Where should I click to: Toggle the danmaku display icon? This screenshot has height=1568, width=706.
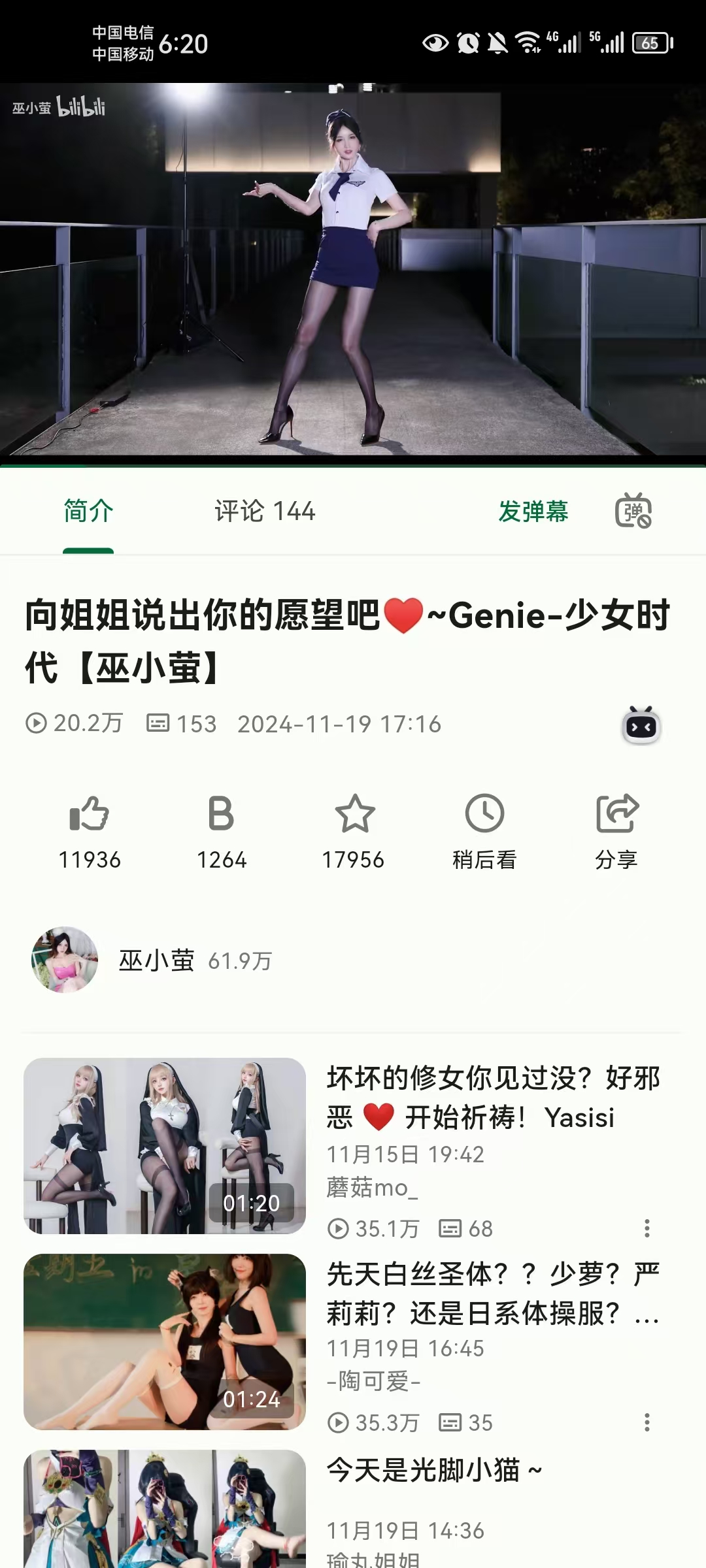tap(633, 511)
